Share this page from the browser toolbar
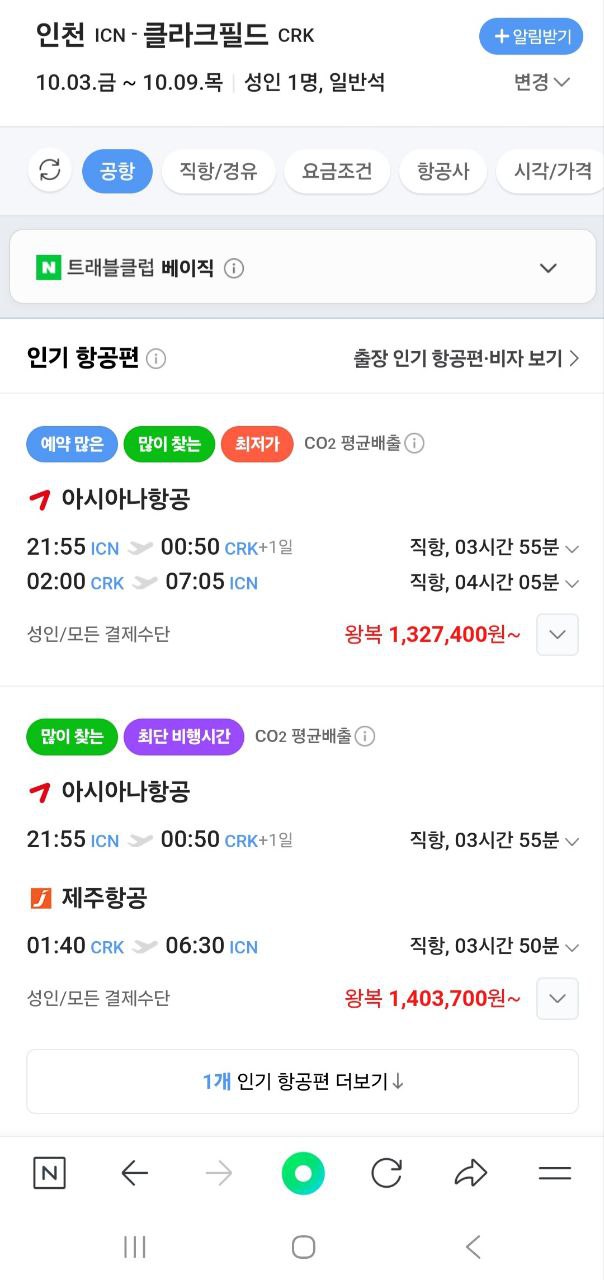 coord(470,1173)
